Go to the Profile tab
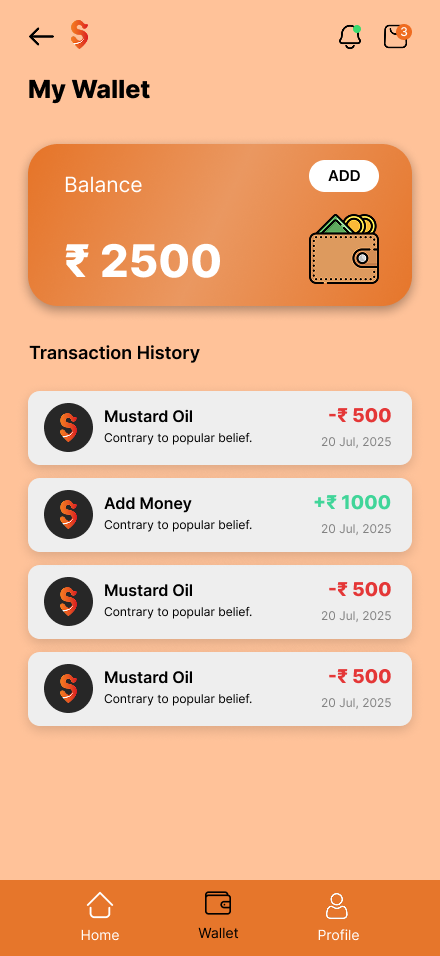The image size is (440, 956). click(338, 916)
